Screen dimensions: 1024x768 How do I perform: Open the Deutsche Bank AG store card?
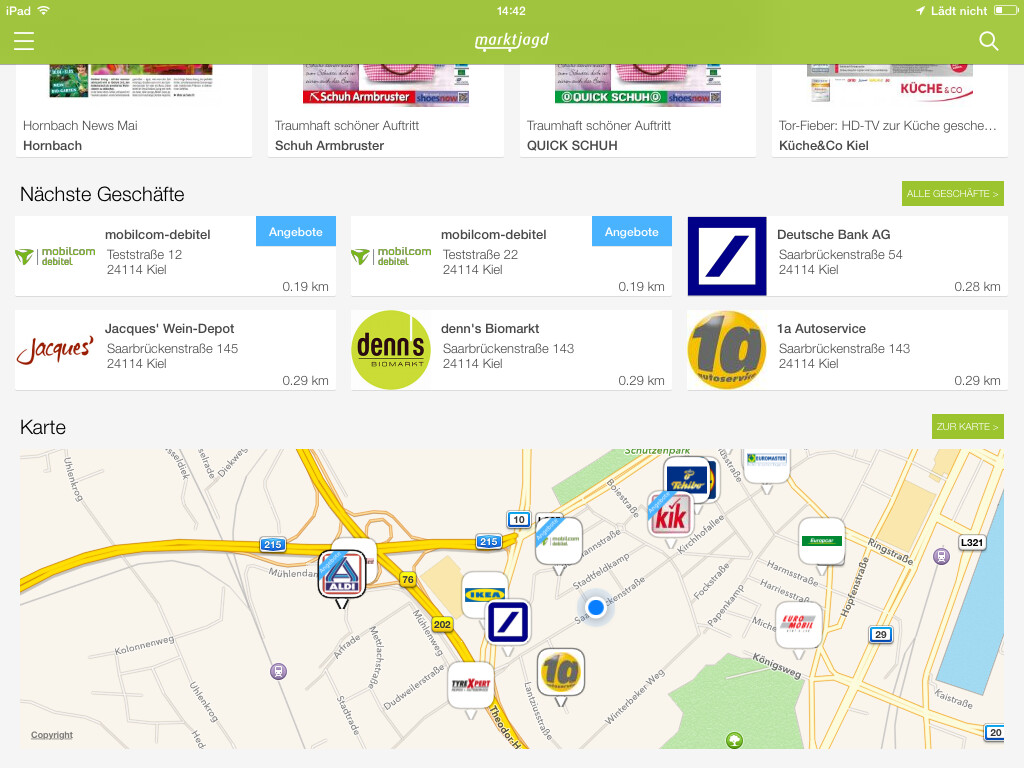pos(846,256)
